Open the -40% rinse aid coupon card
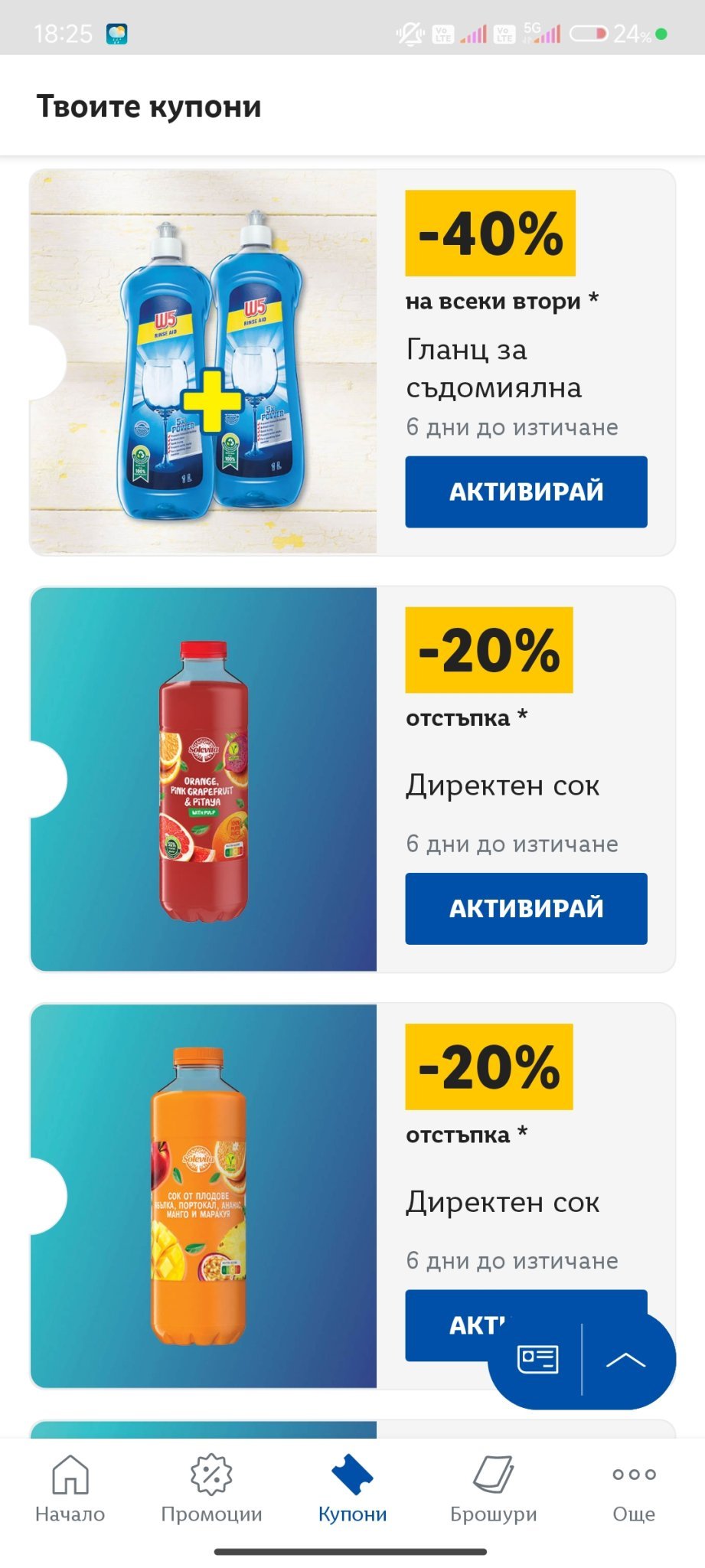This screenshot has width=705, height=1568. [352, 362]
